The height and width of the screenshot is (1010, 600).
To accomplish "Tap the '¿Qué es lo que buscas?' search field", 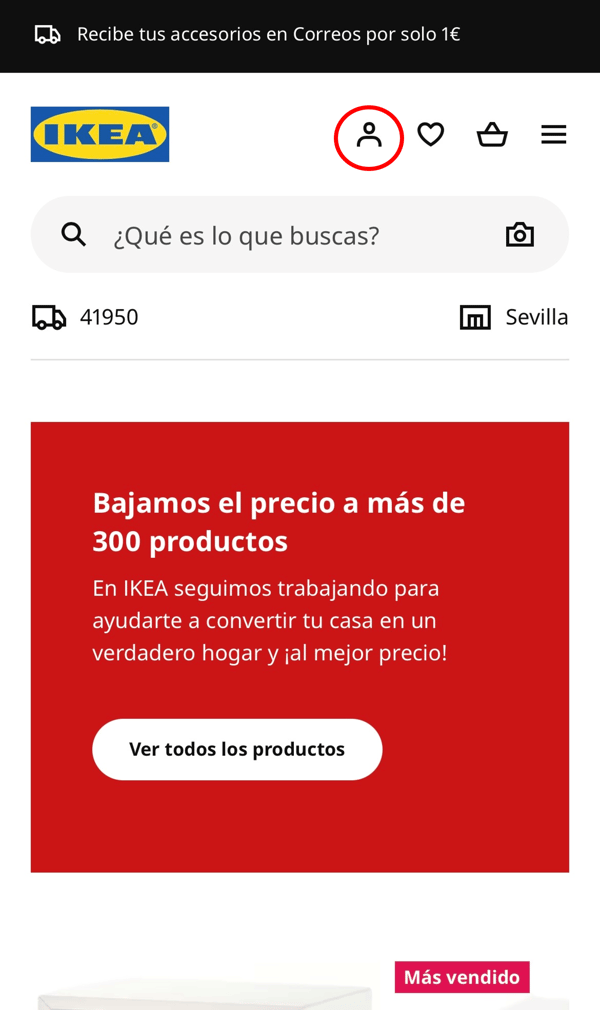I will 290,236.
